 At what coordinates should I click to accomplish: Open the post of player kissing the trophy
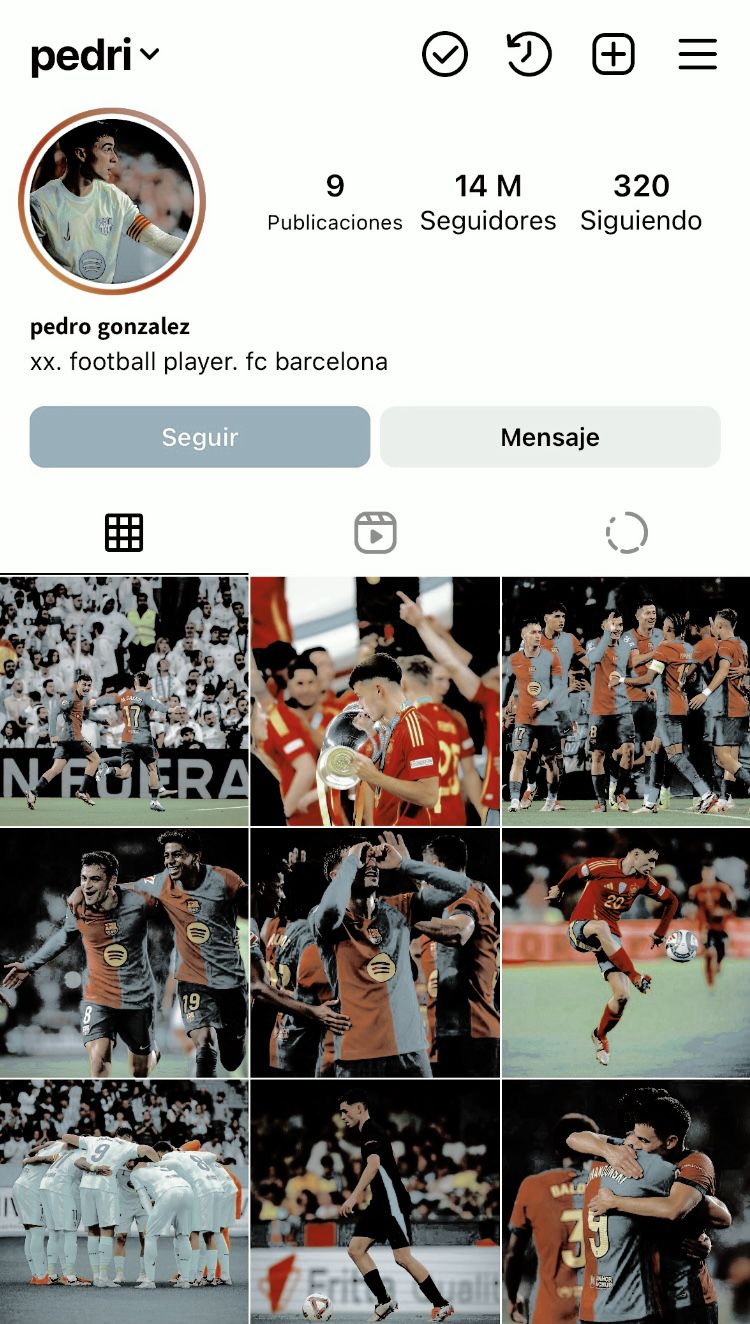(375, 700)
